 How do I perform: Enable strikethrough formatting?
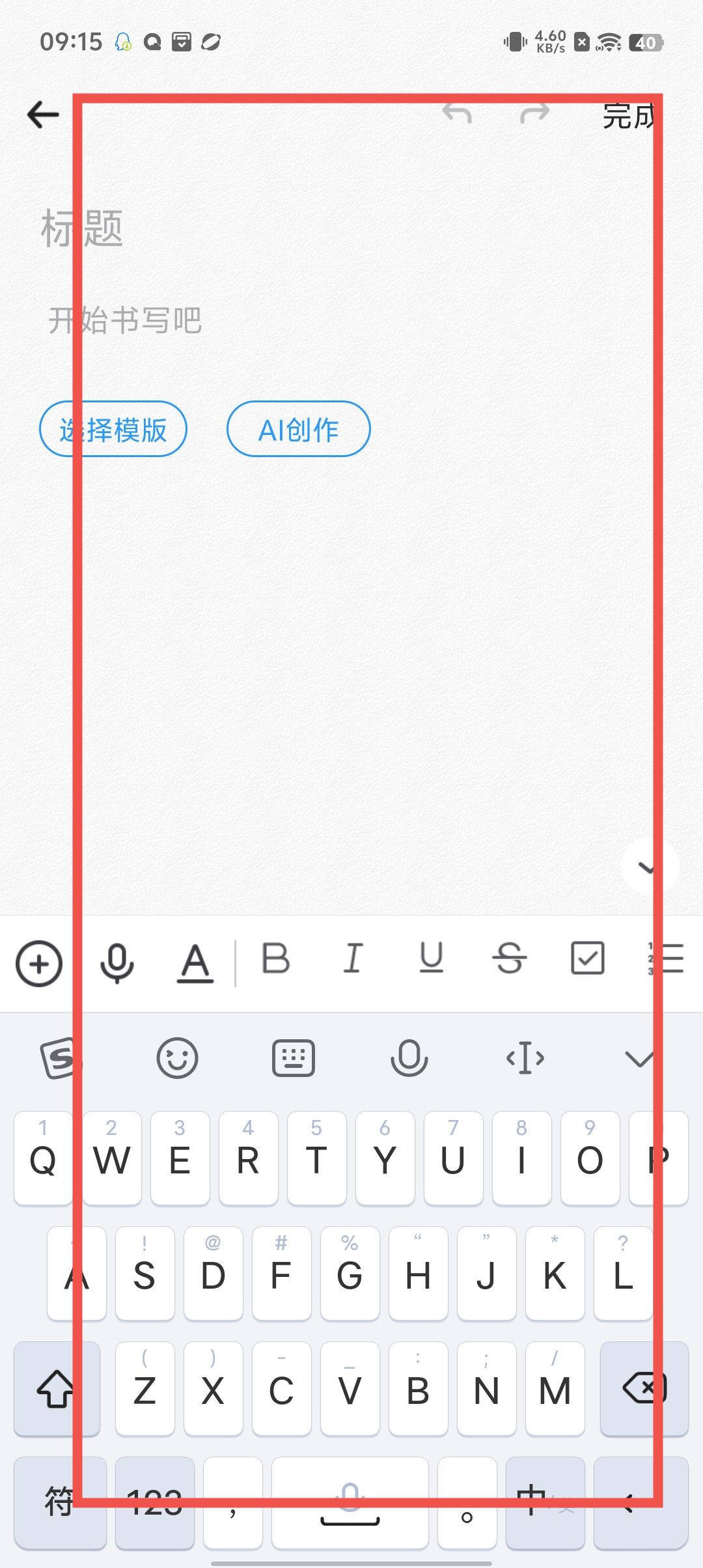tap(509, 959)
